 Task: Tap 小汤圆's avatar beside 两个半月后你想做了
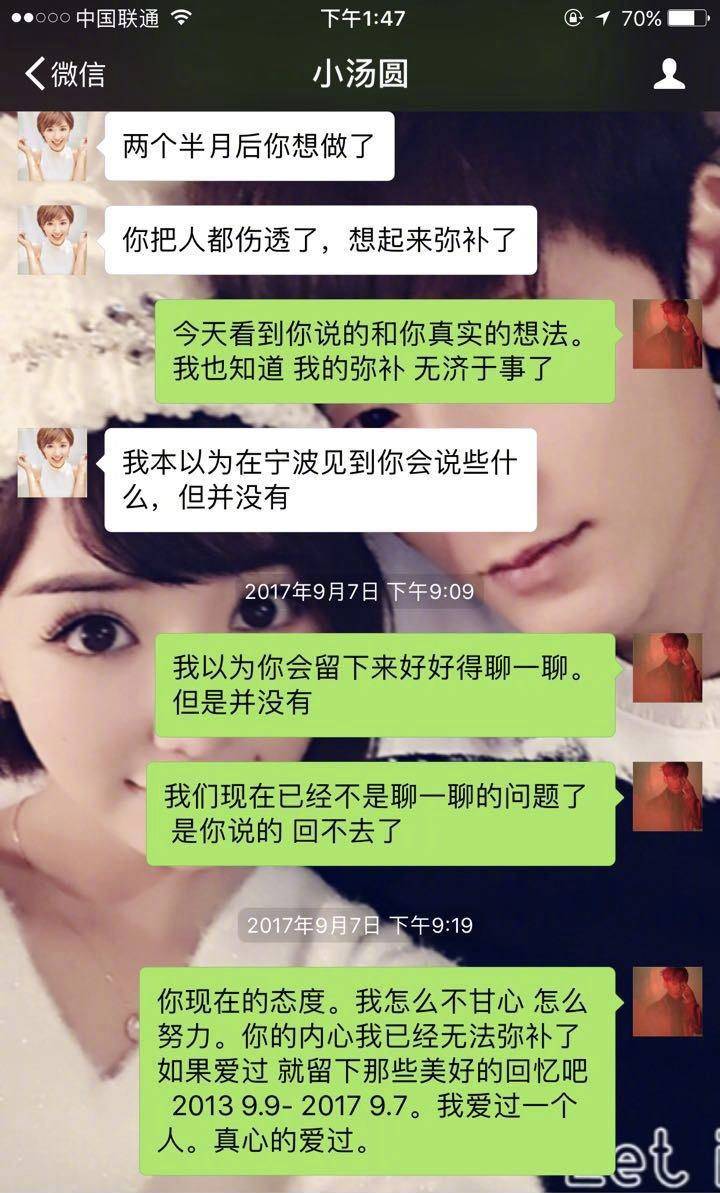click(52, 146)
